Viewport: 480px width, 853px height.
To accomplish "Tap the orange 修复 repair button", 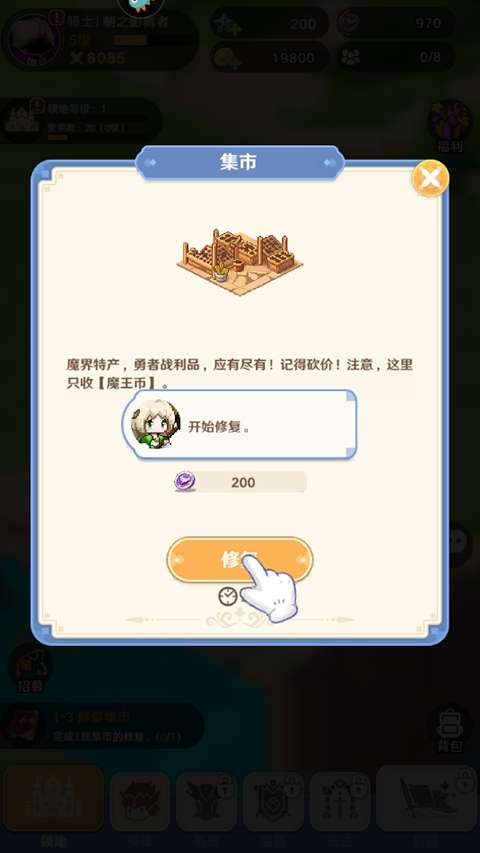I will tap(239, 559).
